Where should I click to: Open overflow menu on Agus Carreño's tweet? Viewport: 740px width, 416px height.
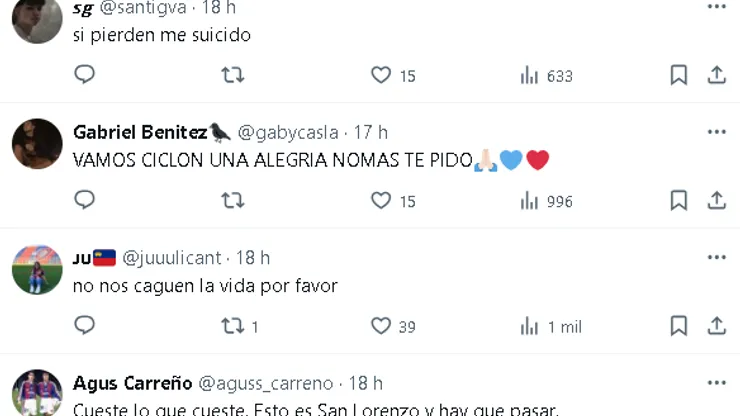click(716, 383)
